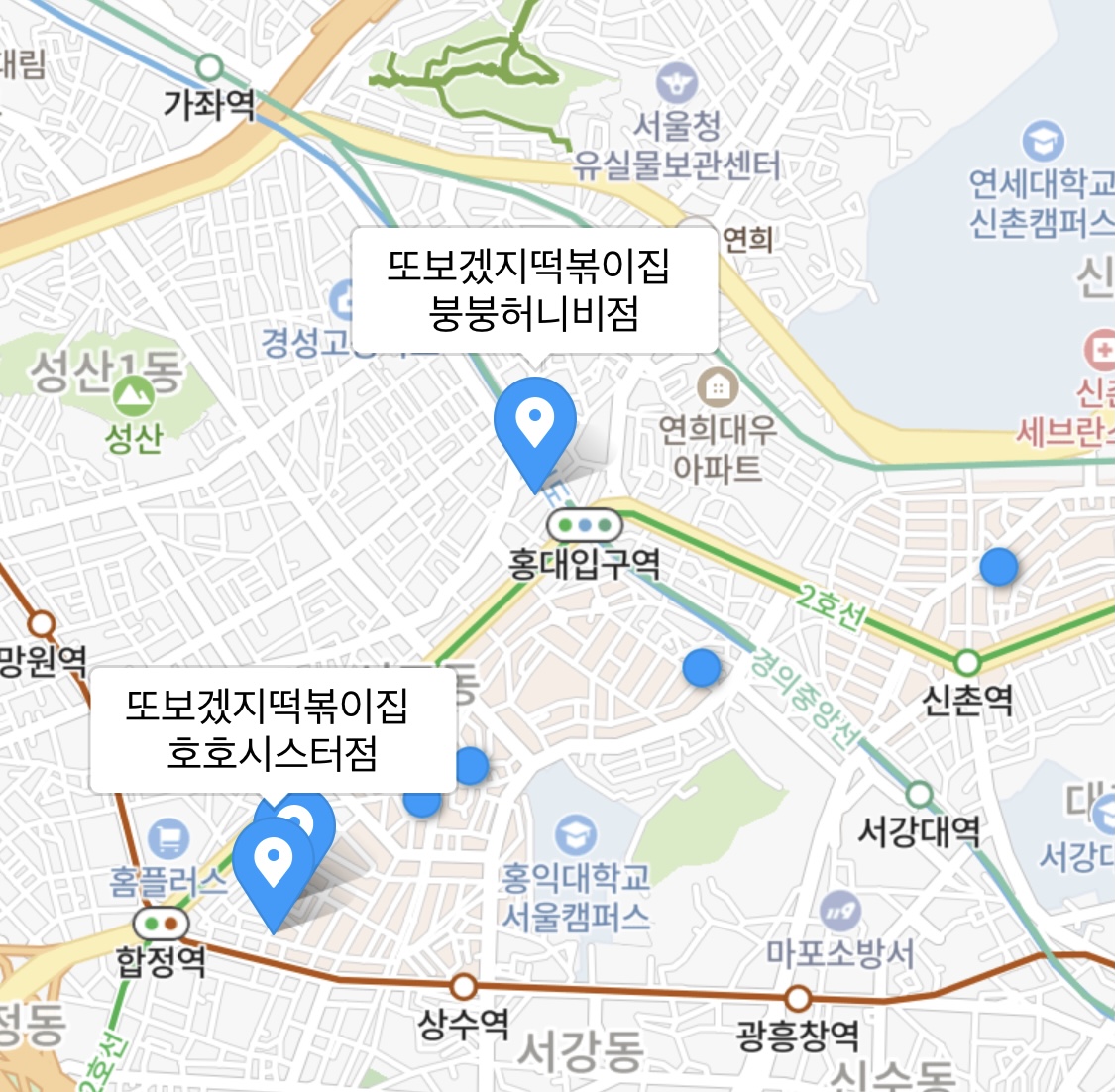Open the 또보겠지떡볶이집 호호시스터점 info bubble
This screenshot has width=1115, height=1092.
[274, 730]
